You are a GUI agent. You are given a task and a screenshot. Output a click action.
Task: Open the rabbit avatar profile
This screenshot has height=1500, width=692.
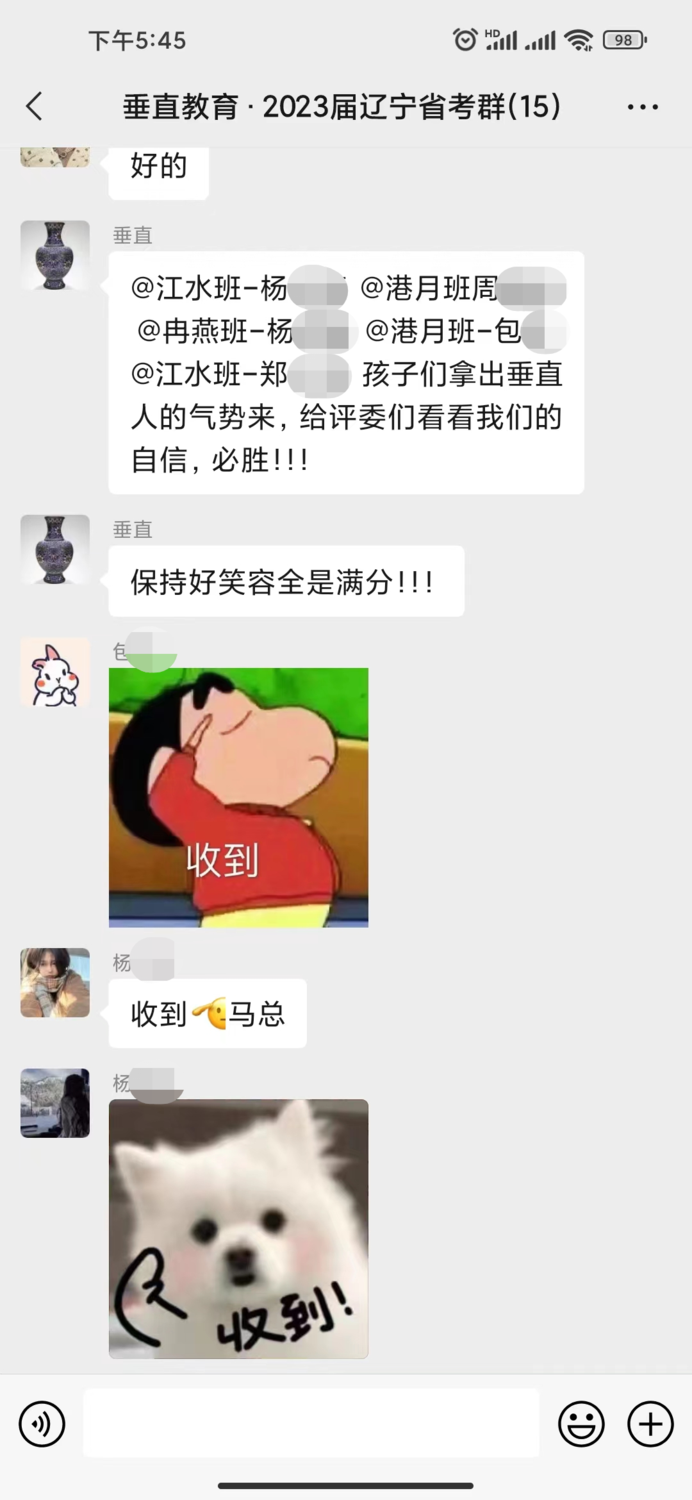pyautogui.click(x=55, y=673)
